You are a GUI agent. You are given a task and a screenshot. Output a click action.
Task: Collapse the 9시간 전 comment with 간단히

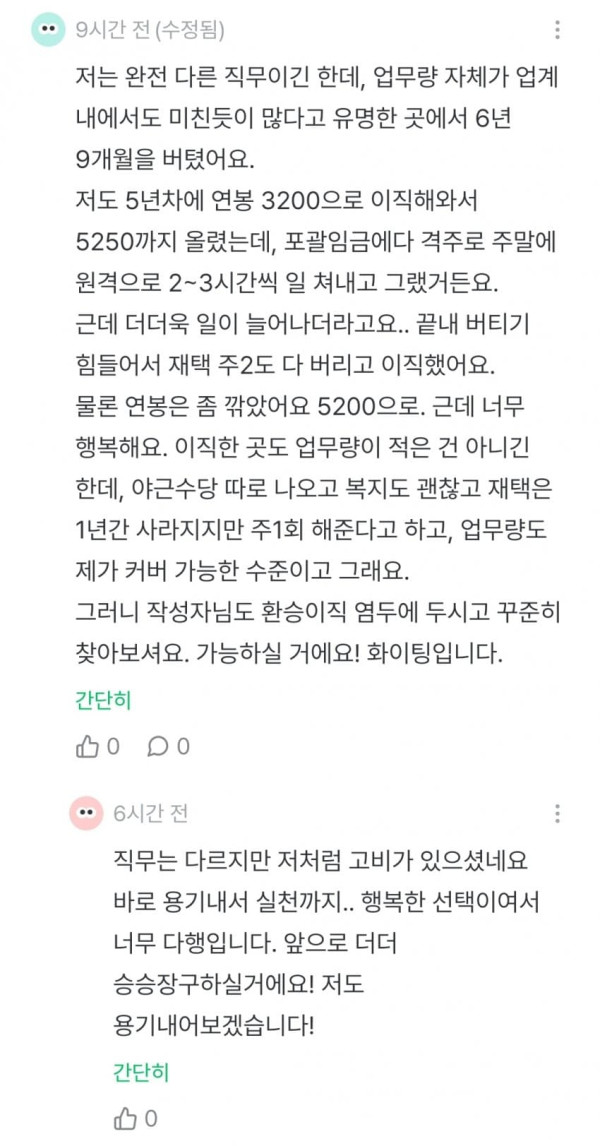[x=103, y=700]
